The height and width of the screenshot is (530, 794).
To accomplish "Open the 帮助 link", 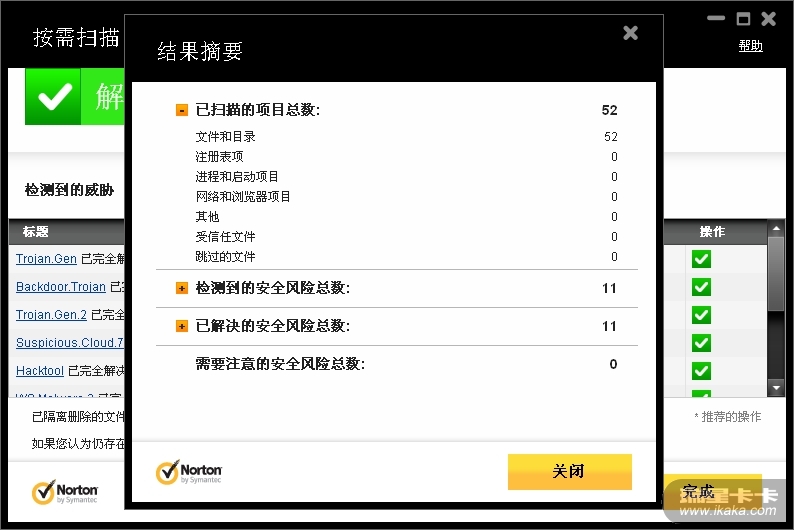I will pos(750,46).
